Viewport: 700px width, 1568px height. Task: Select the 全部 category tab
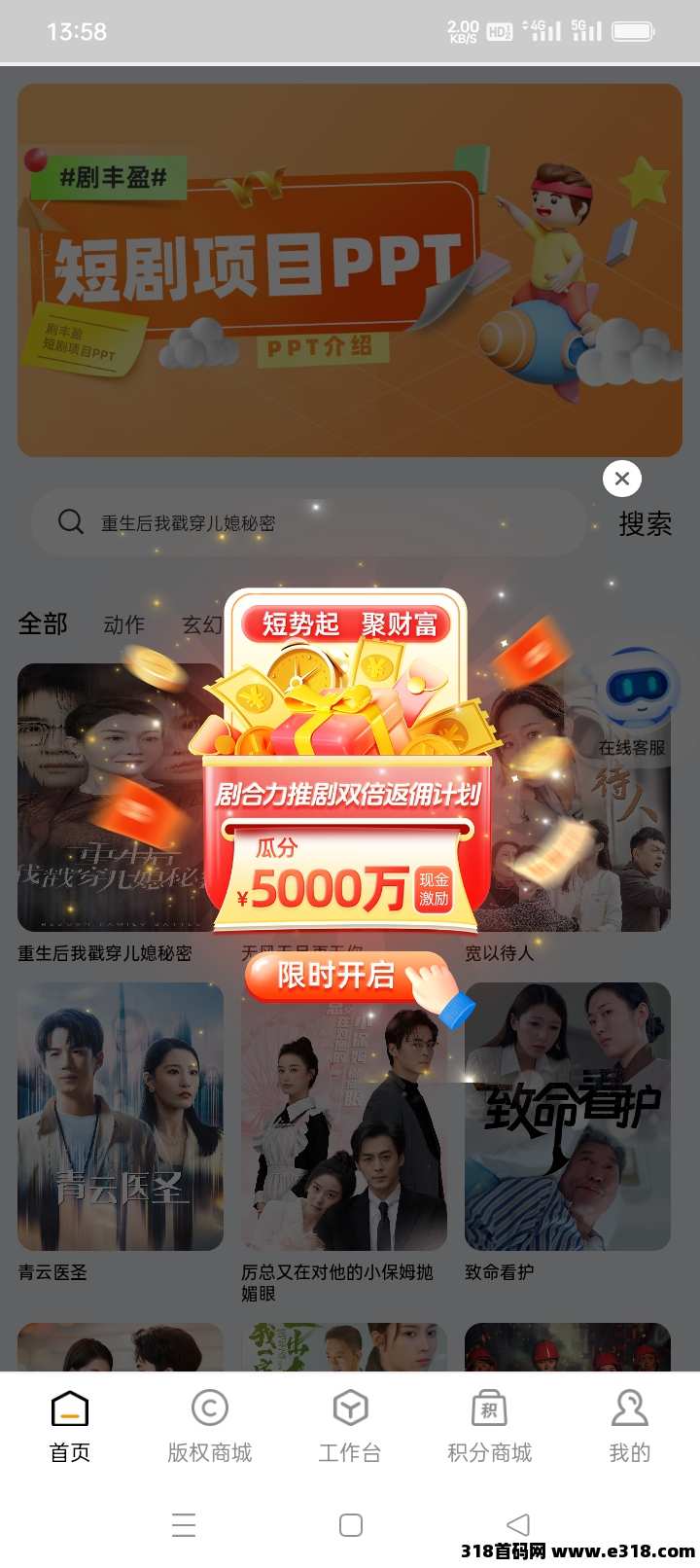point(43,624)
